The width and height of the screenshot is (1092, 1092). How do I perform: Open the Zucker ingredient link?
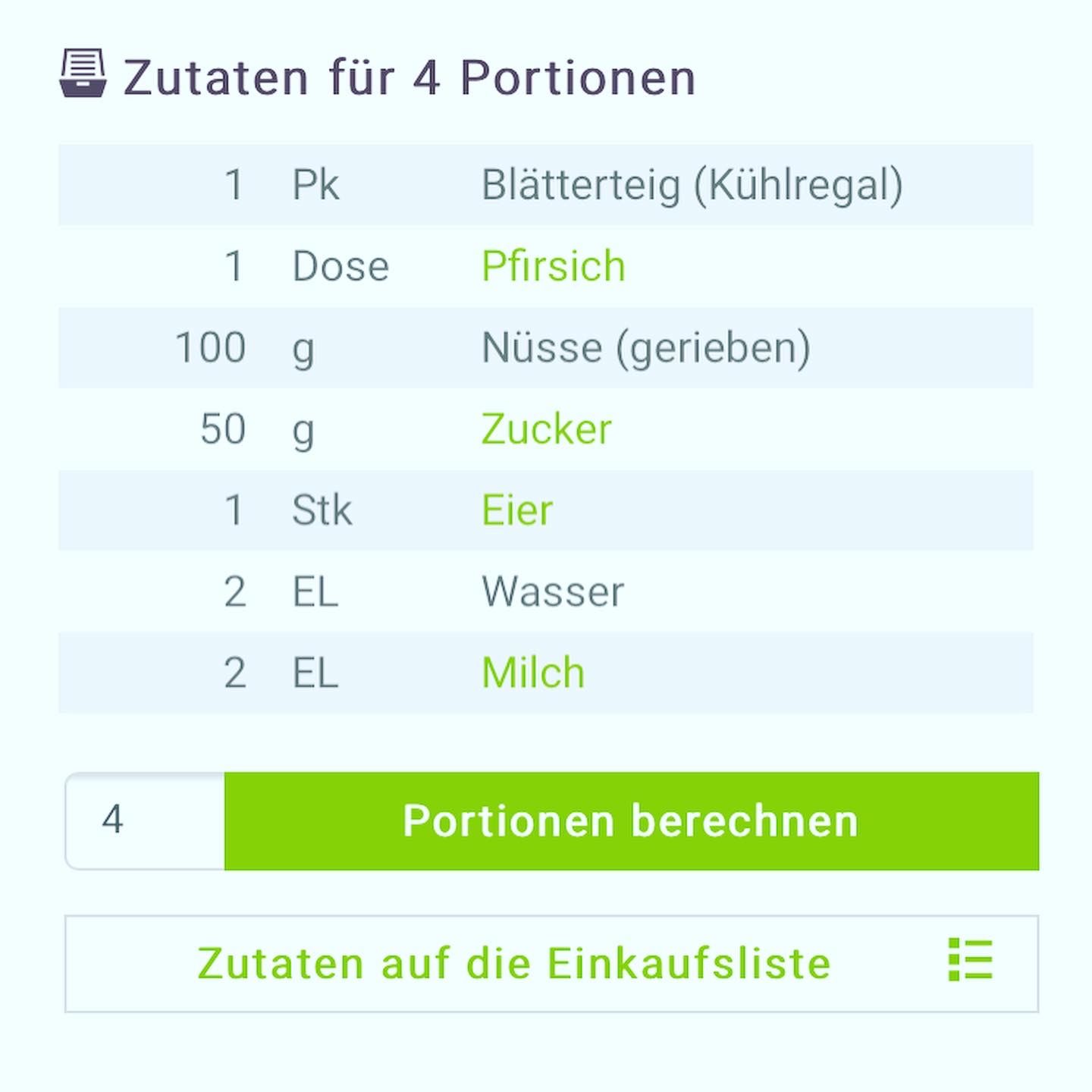tap(546, 429)
